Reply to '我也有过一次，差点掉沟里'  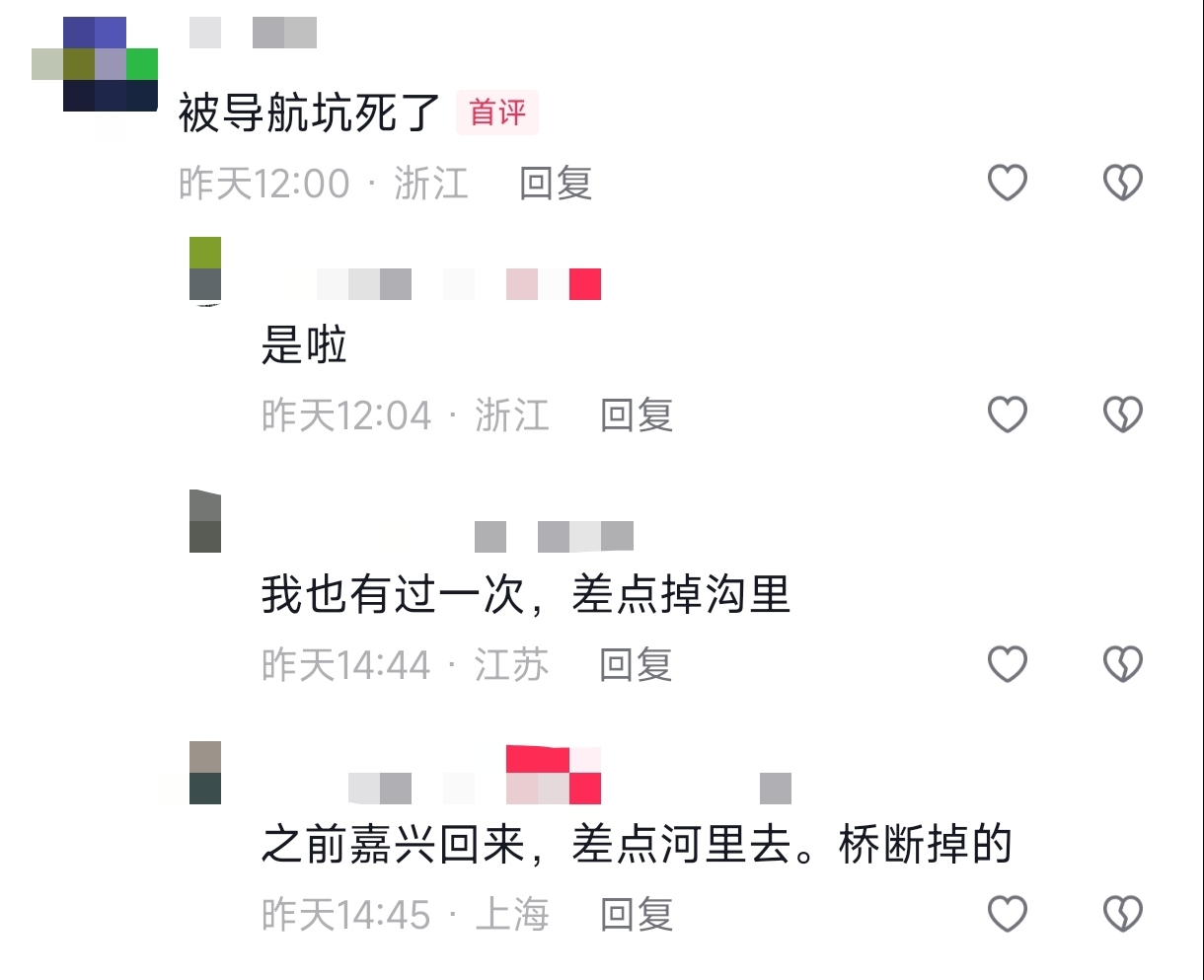pyautogui.click(x=636, y=665)
